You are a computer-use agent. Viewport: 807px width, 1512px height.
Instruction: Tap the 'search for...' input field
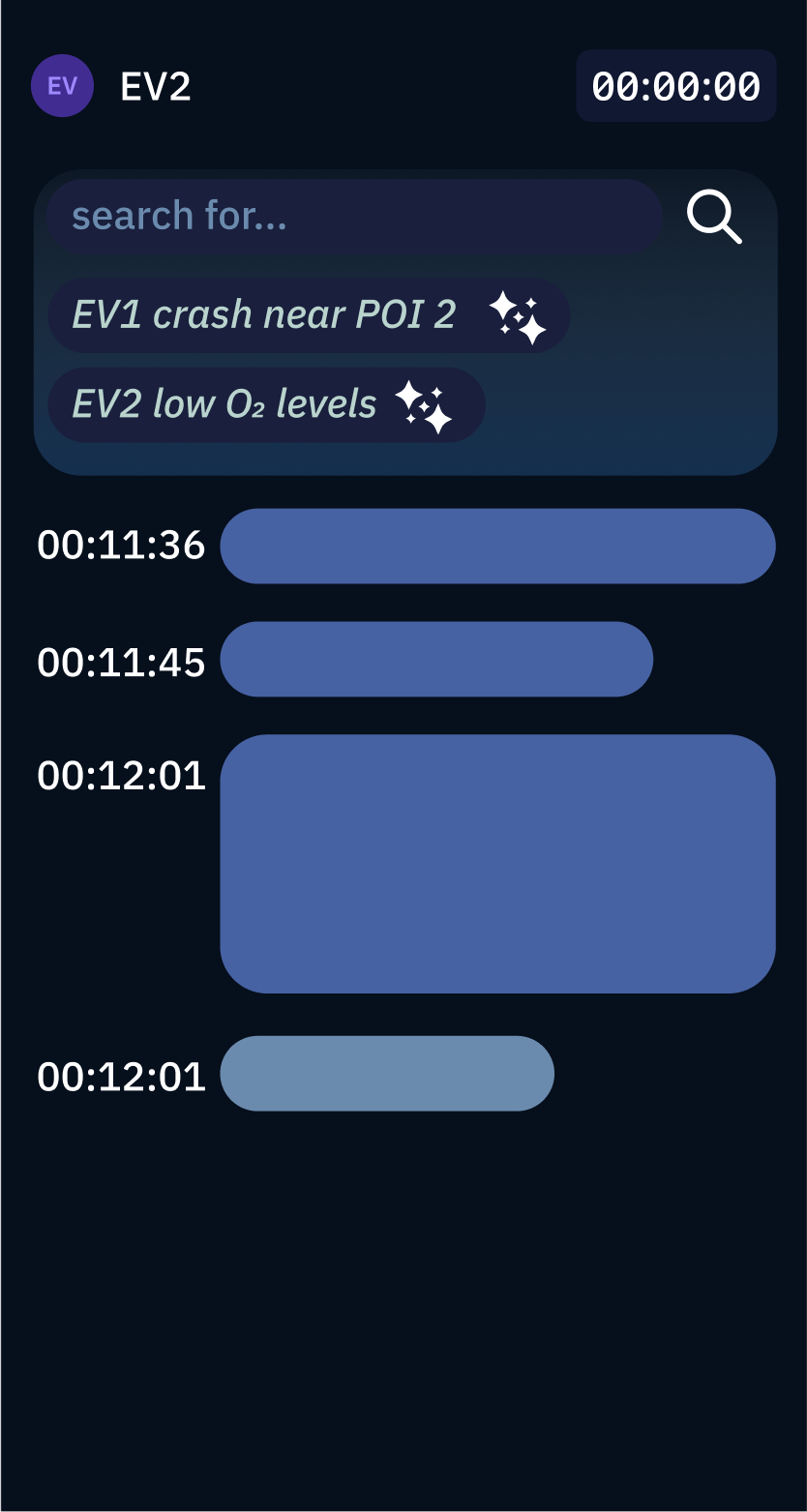coord(354,216)
